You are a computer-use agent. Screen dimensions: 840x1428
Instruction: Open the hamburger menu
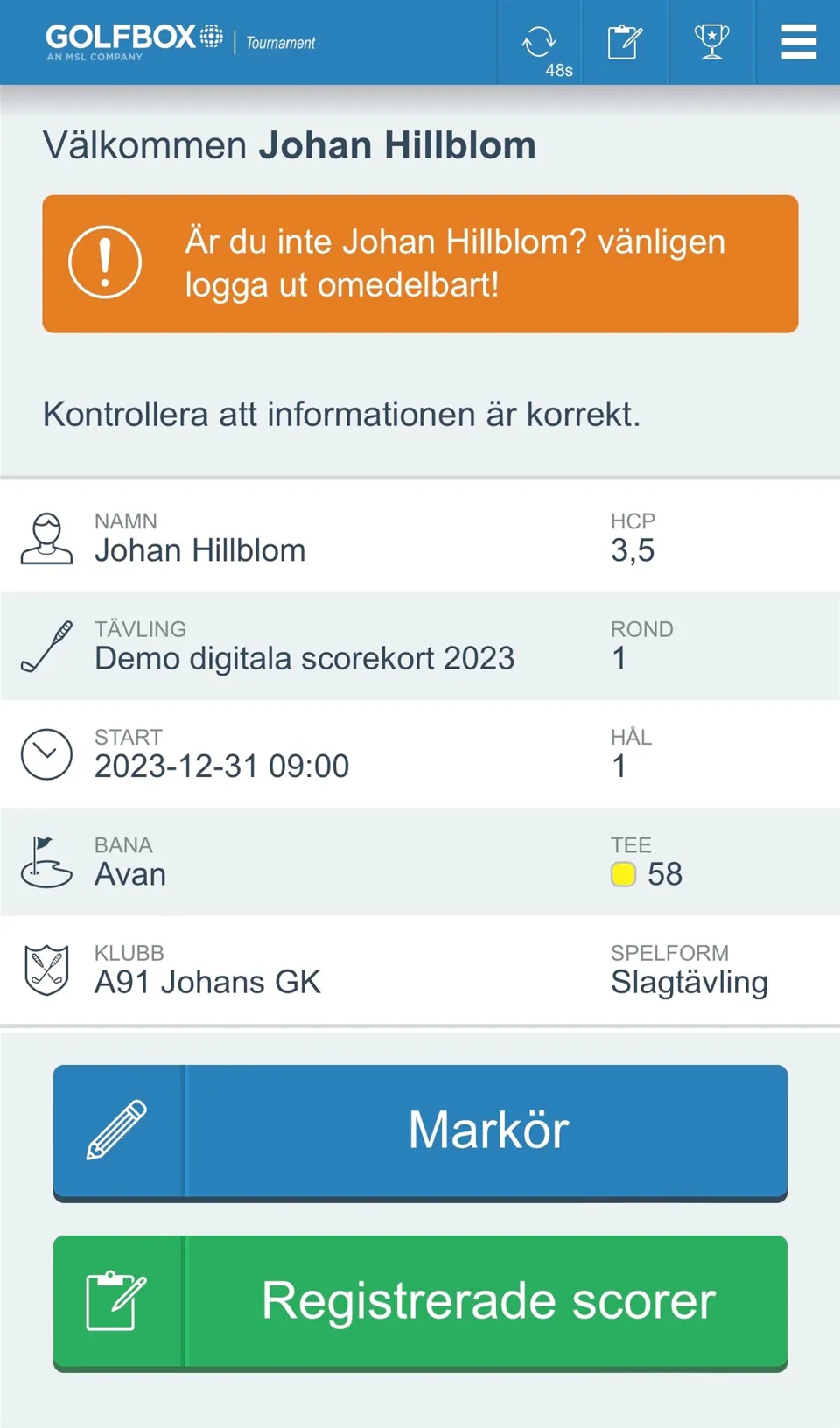[x=798, y=42]
